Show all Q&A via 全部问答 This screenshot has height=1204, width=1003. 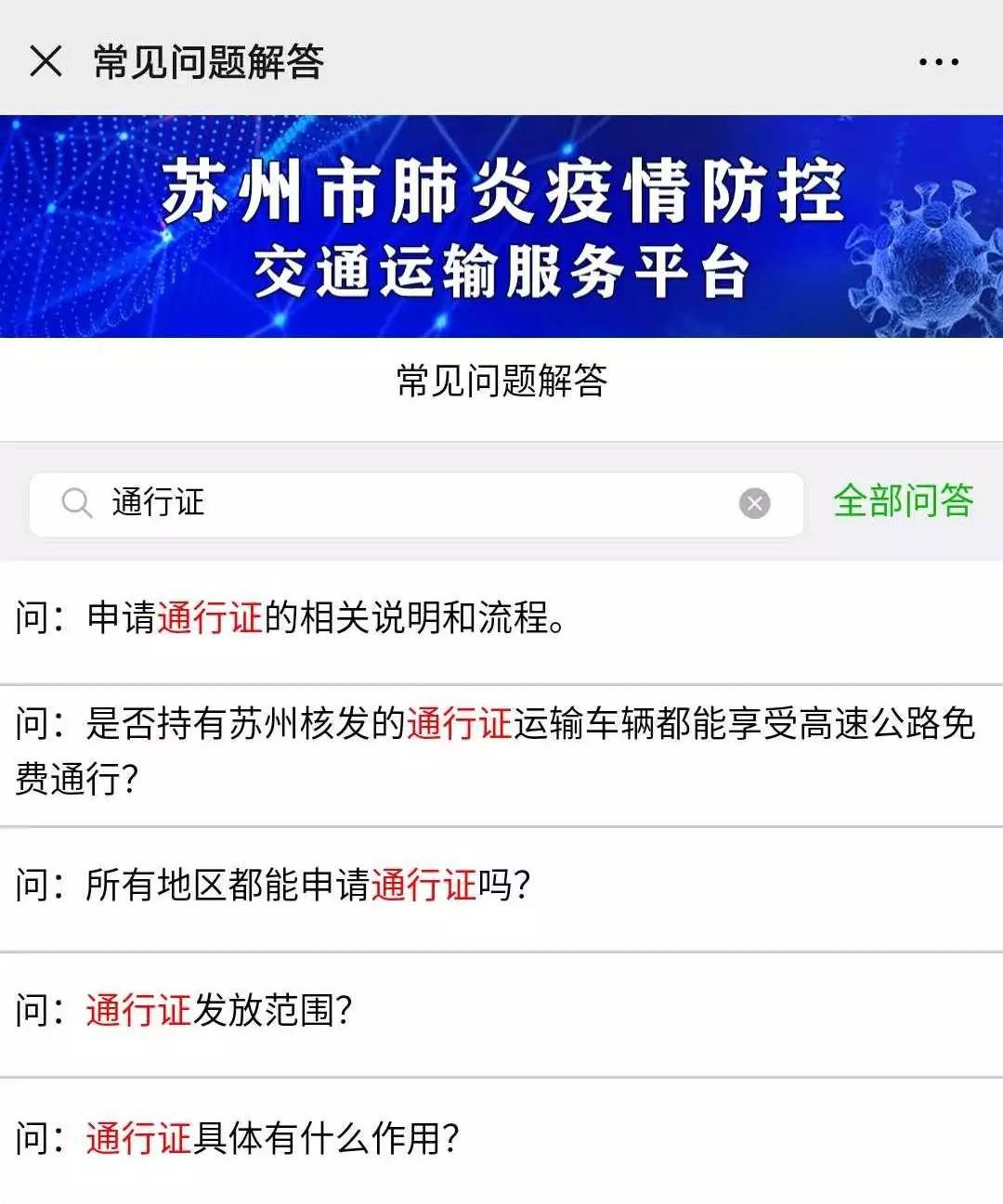pyautogui.click(x=903, y=501)
